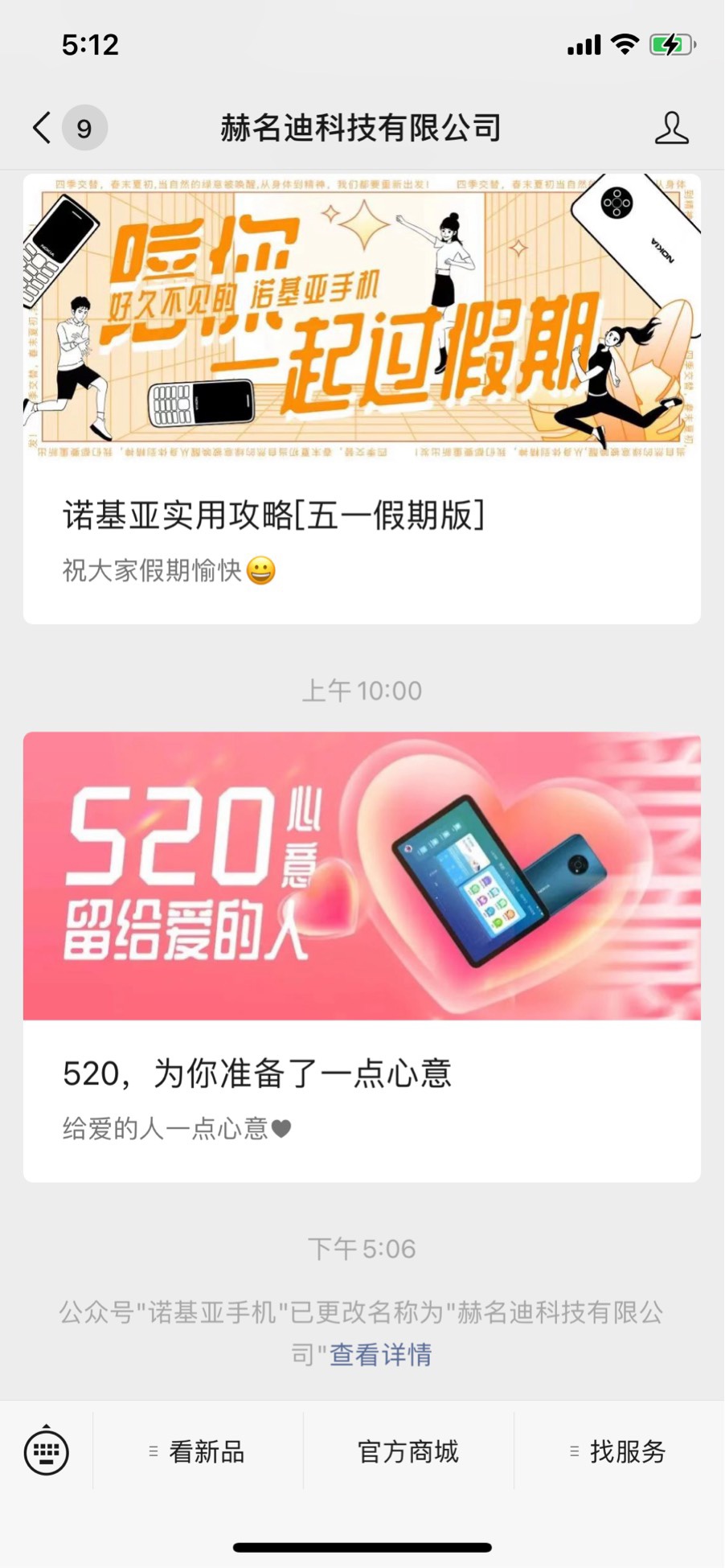Viewport: 725px width, 1568px height.
Task: Open the official account profile icon
Action: click(x=671, y=128)
